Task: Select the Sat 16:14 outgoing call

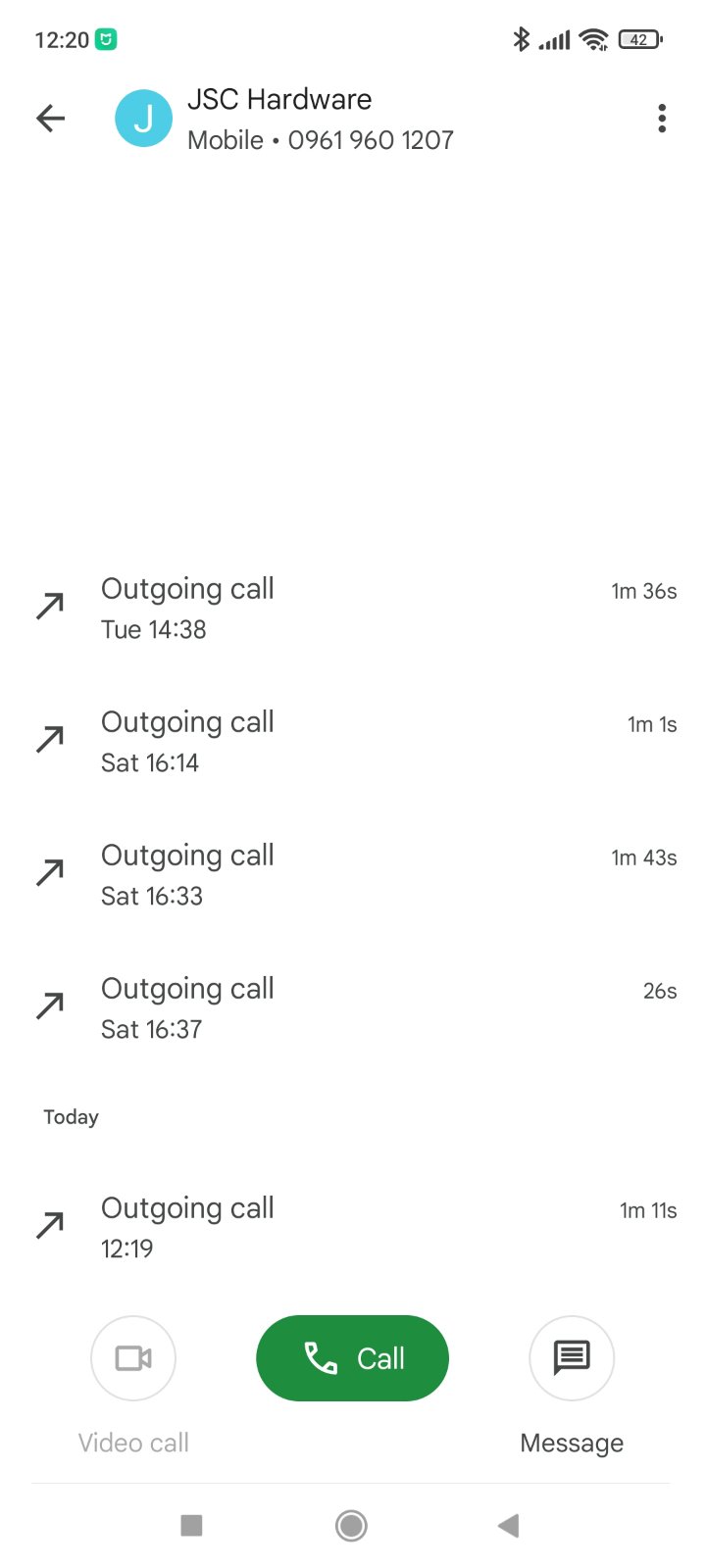Action: pyautogui.click(x=353, y=741)
